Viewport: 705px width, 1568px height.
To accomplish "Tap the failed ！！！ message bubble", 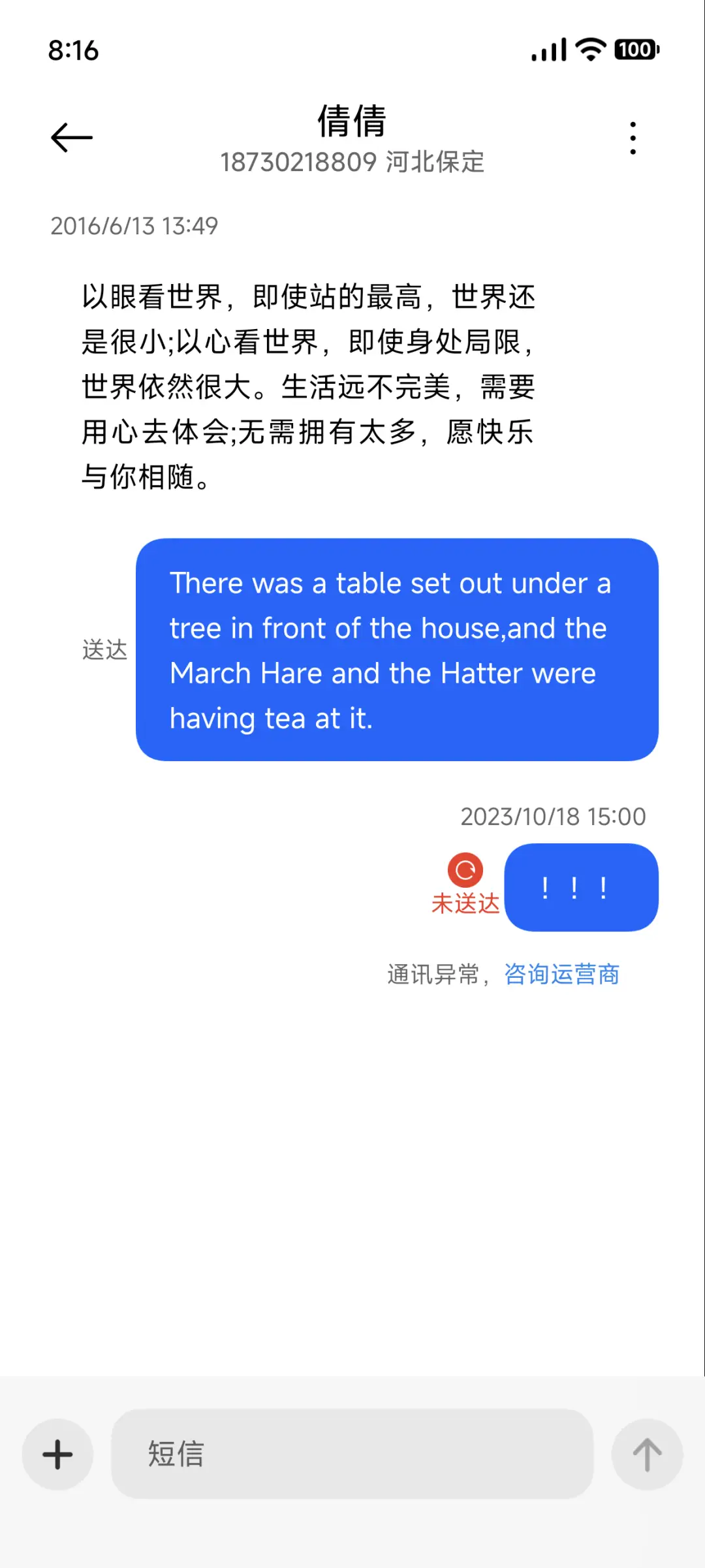I will click(580, 888).
